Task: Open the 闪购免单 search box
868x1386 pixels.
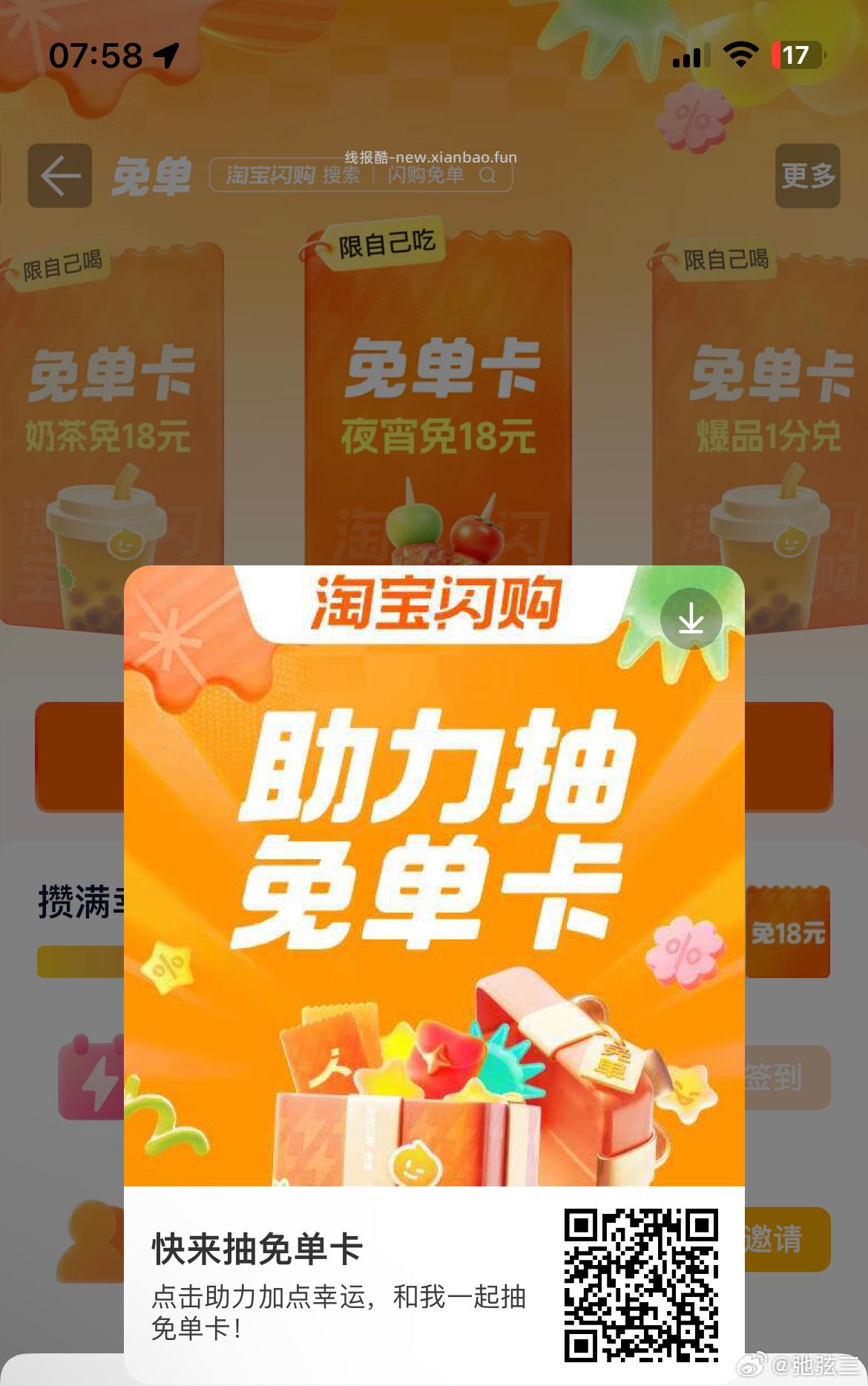Action: pyautogui.click(x=361, y=175)
